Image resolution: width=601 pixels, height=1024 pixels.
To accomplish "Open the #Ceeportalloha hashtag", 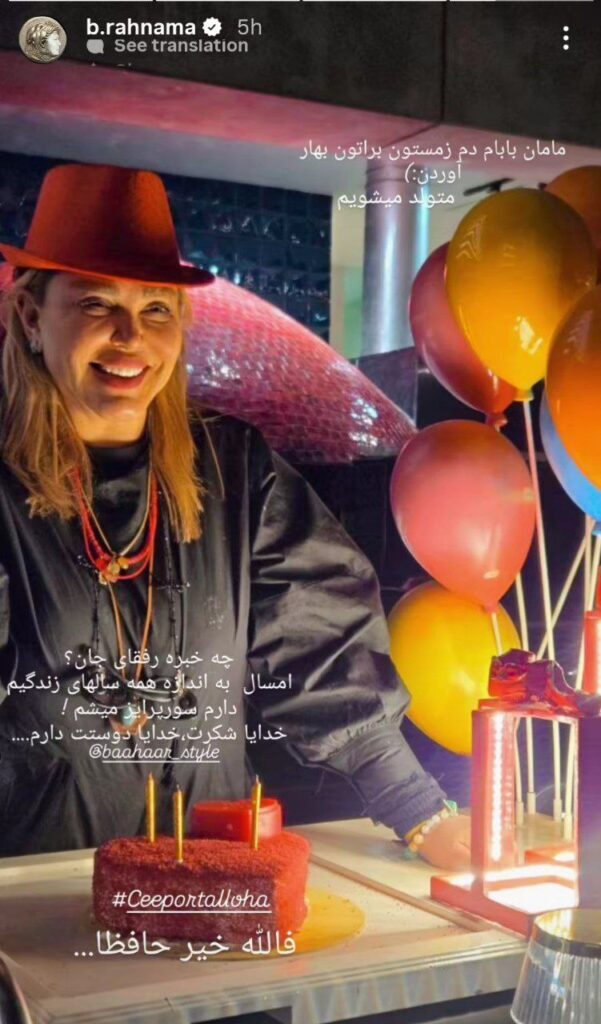I will click(190, 899).
